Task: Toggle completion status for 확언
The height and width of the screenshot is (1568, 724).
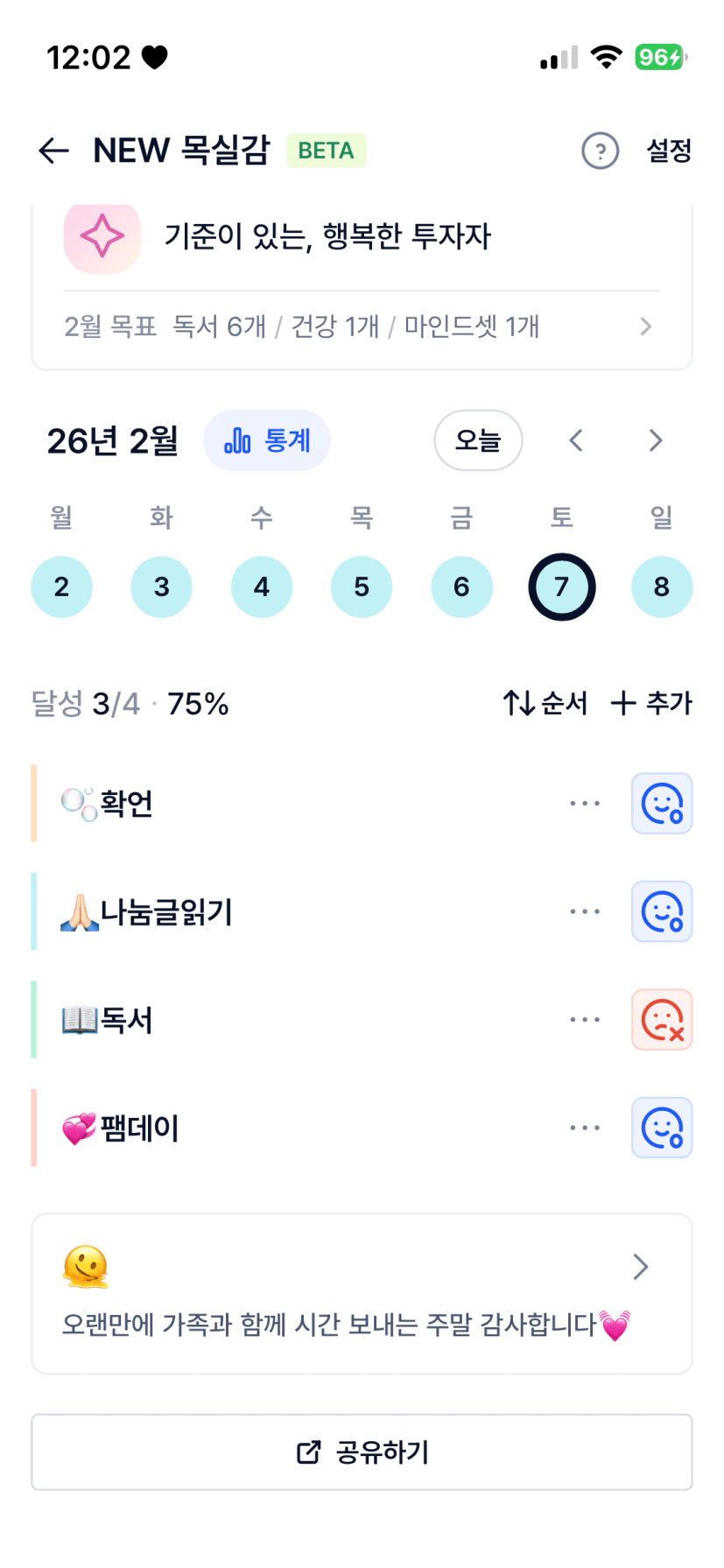Action: pos(662,803)
